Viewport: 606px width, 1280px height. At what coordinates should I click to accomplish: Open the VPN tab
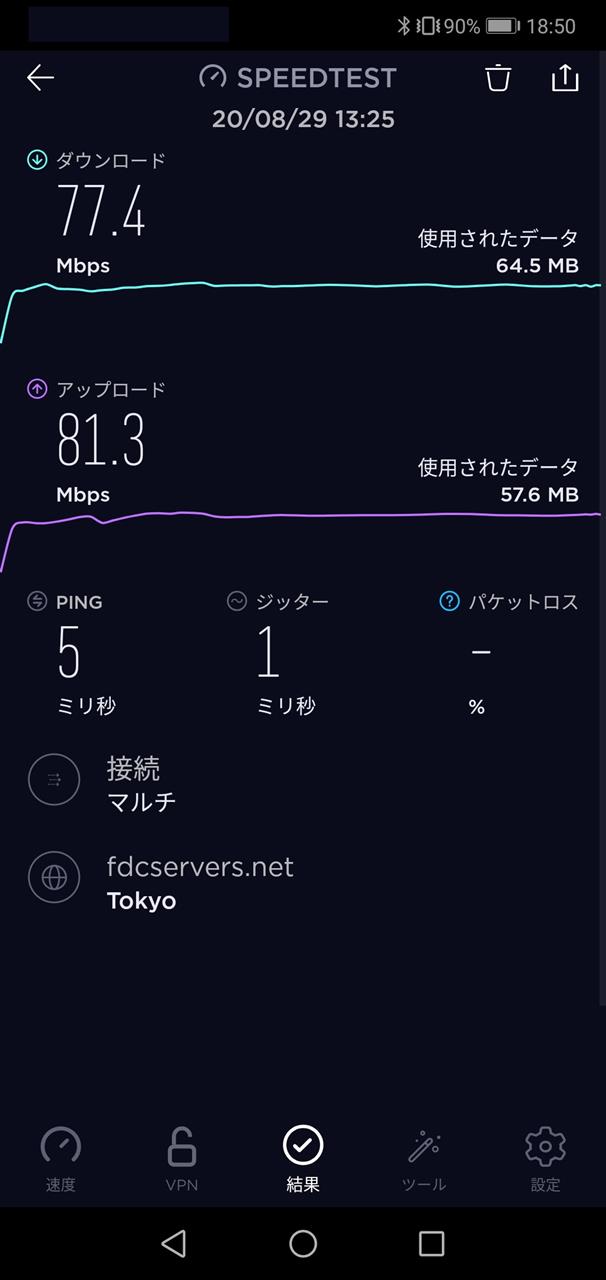pos(182,1159)
